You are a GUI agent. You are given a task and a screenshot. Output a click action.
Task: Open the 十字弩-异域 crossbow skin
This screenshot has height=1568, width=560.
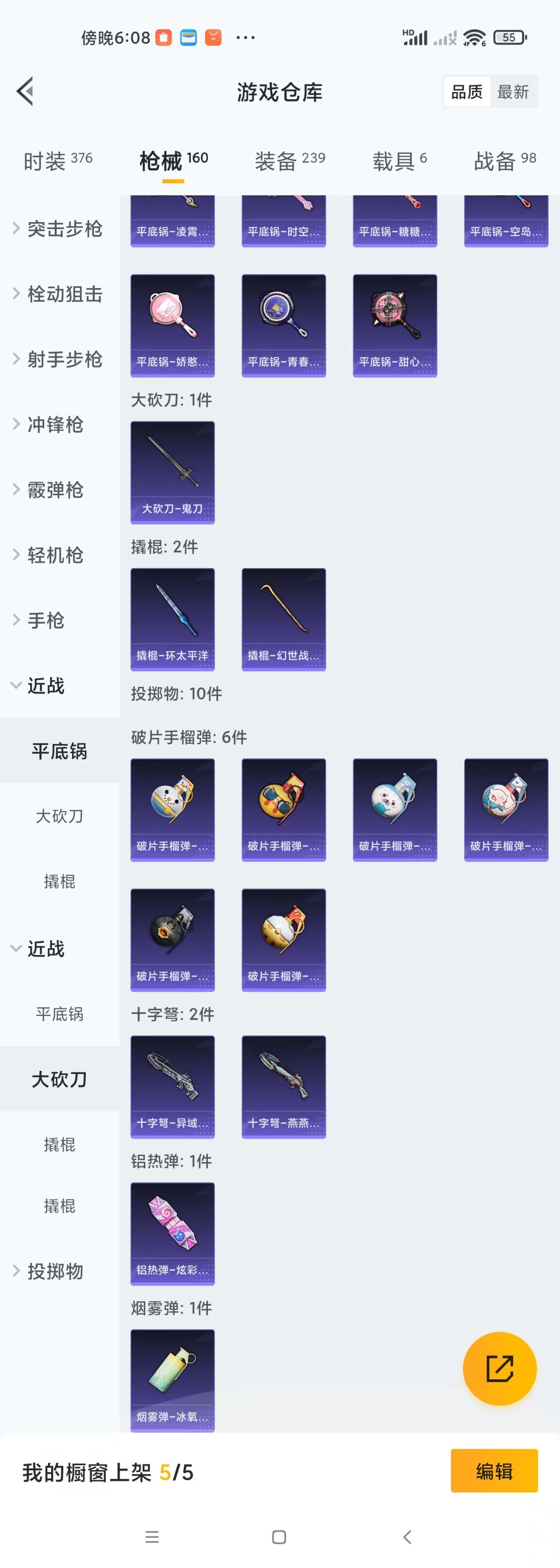(172, 1087)
